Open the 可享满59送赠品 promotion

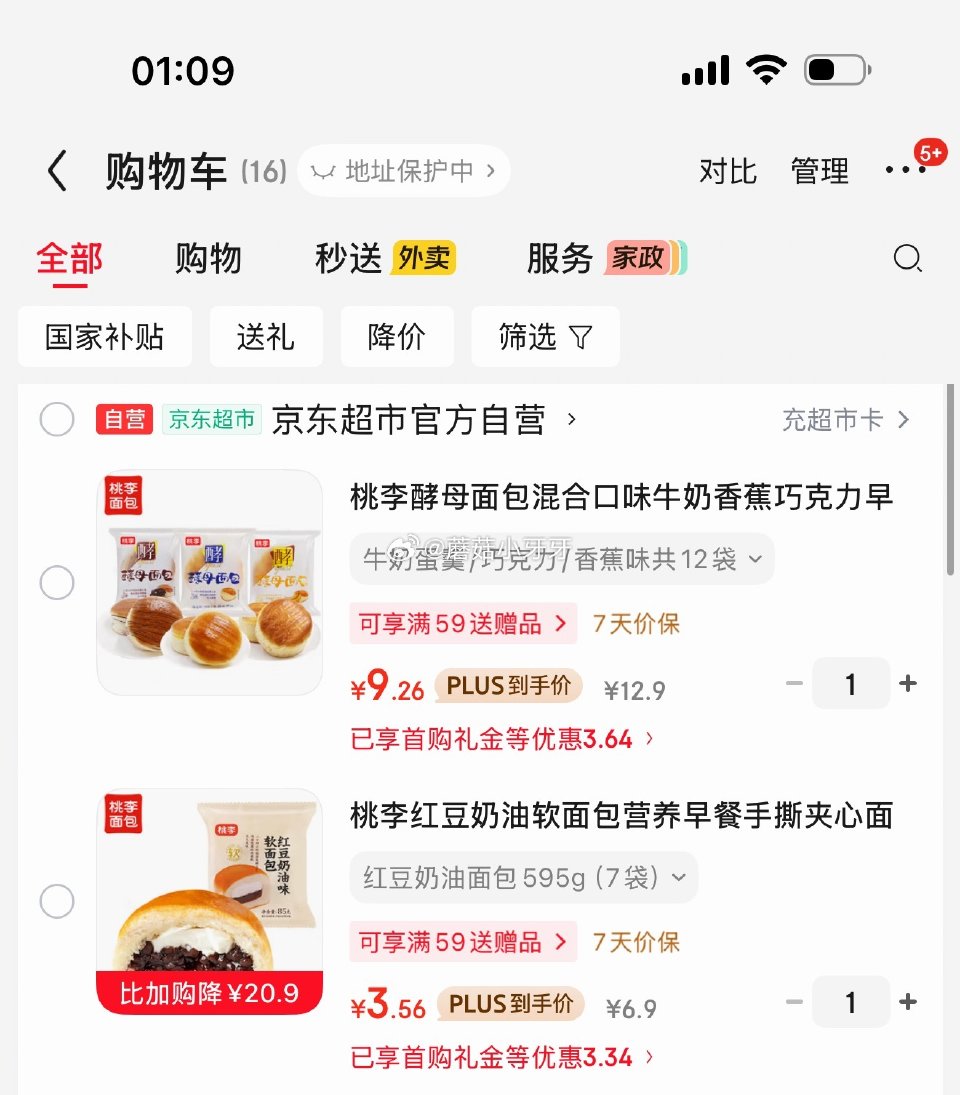(462, 624)
